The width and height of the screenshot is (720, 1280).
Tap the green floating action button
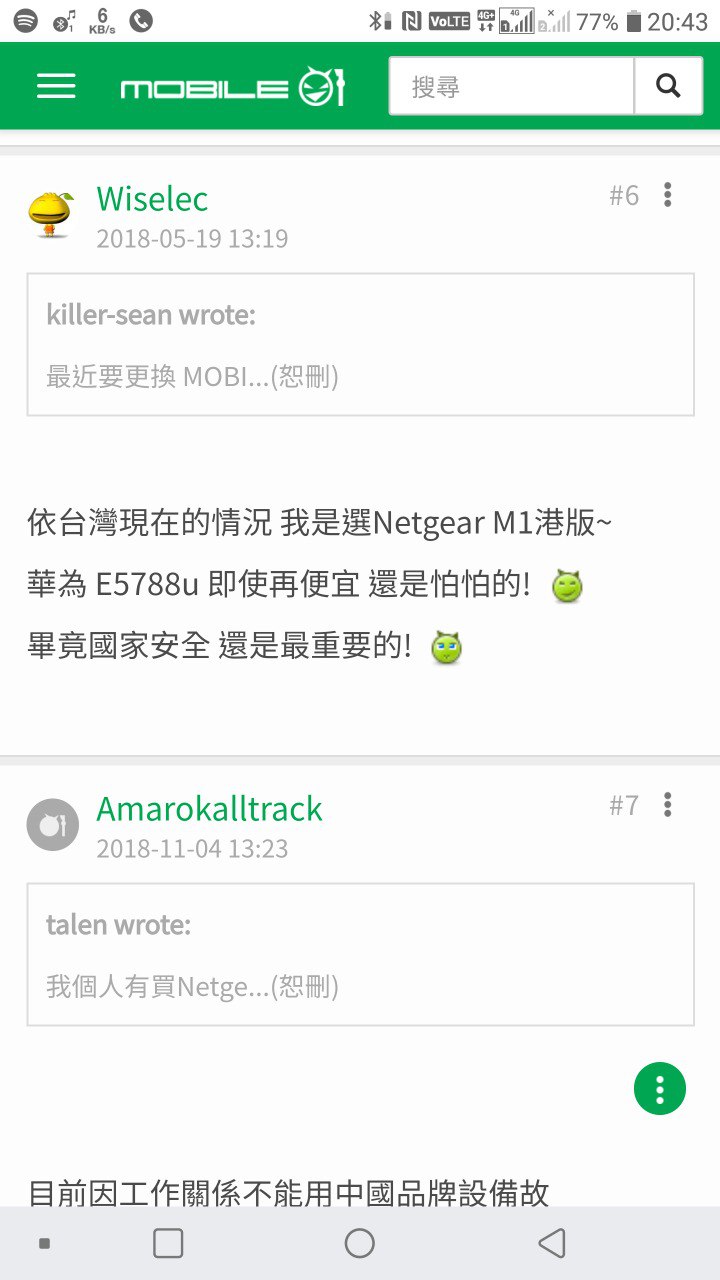click(660, 1088)
